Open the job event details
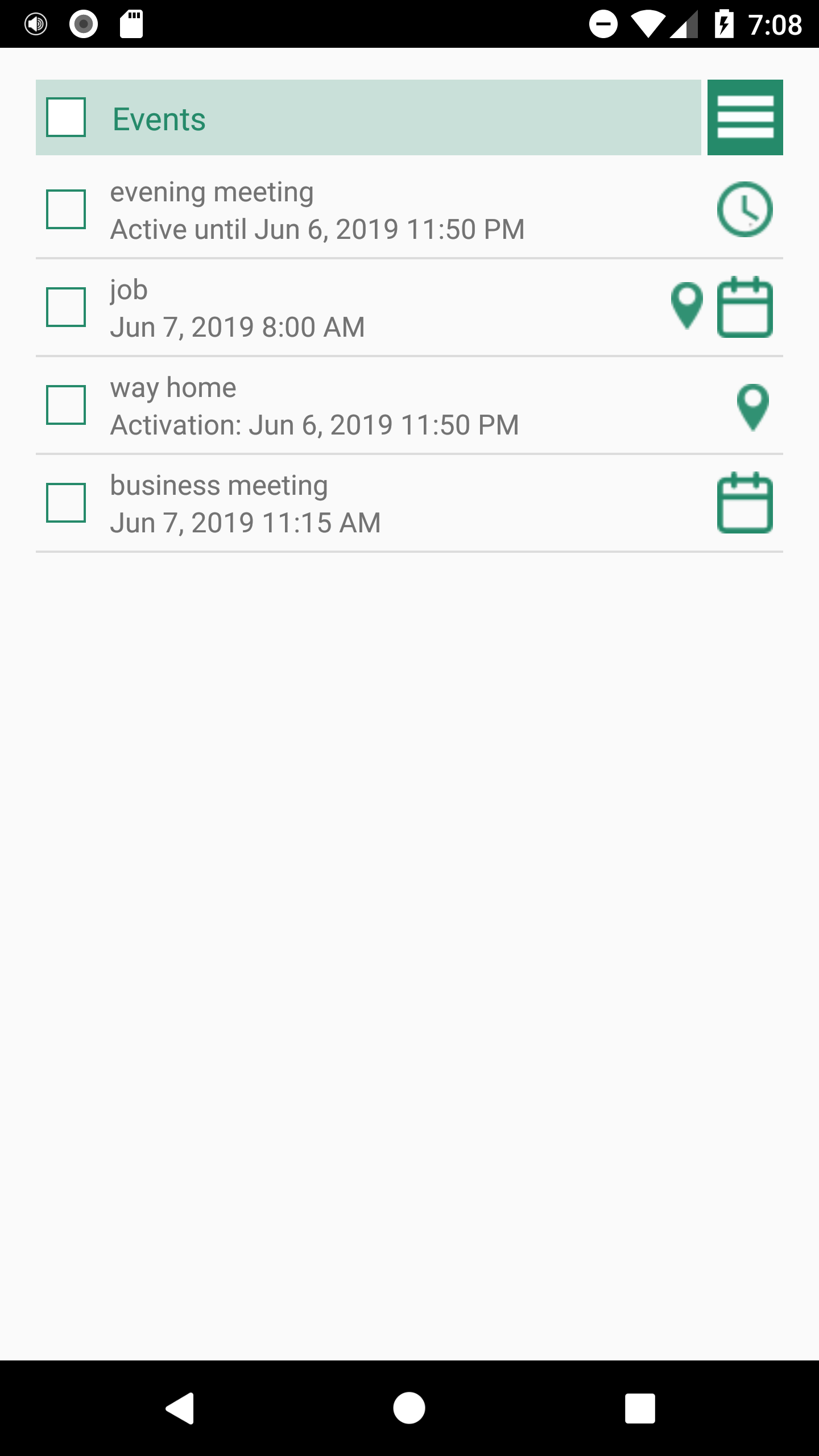This screenshot has width=819, height=1456. click(x=237, y=308)
